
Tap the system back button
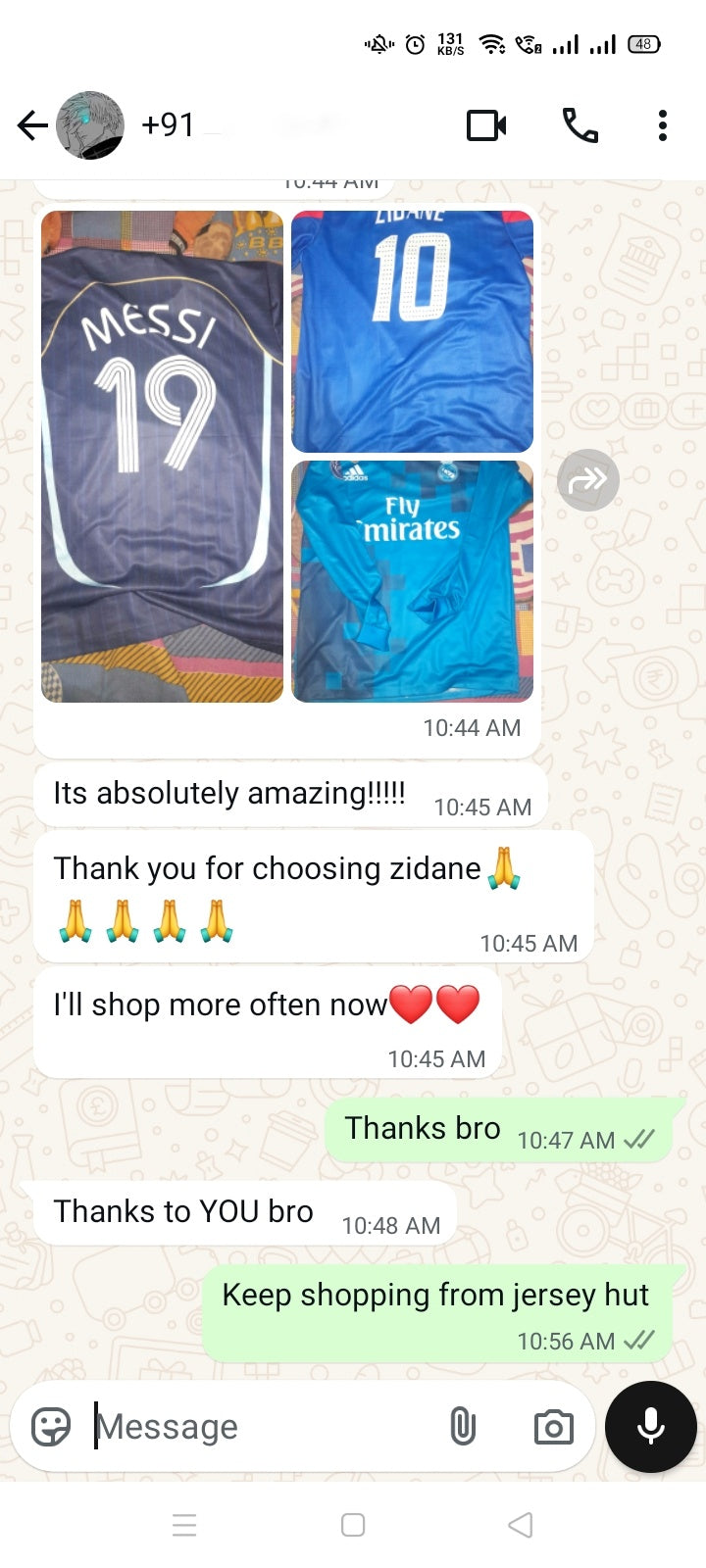pyautogui.click(x=521, y=1525)
